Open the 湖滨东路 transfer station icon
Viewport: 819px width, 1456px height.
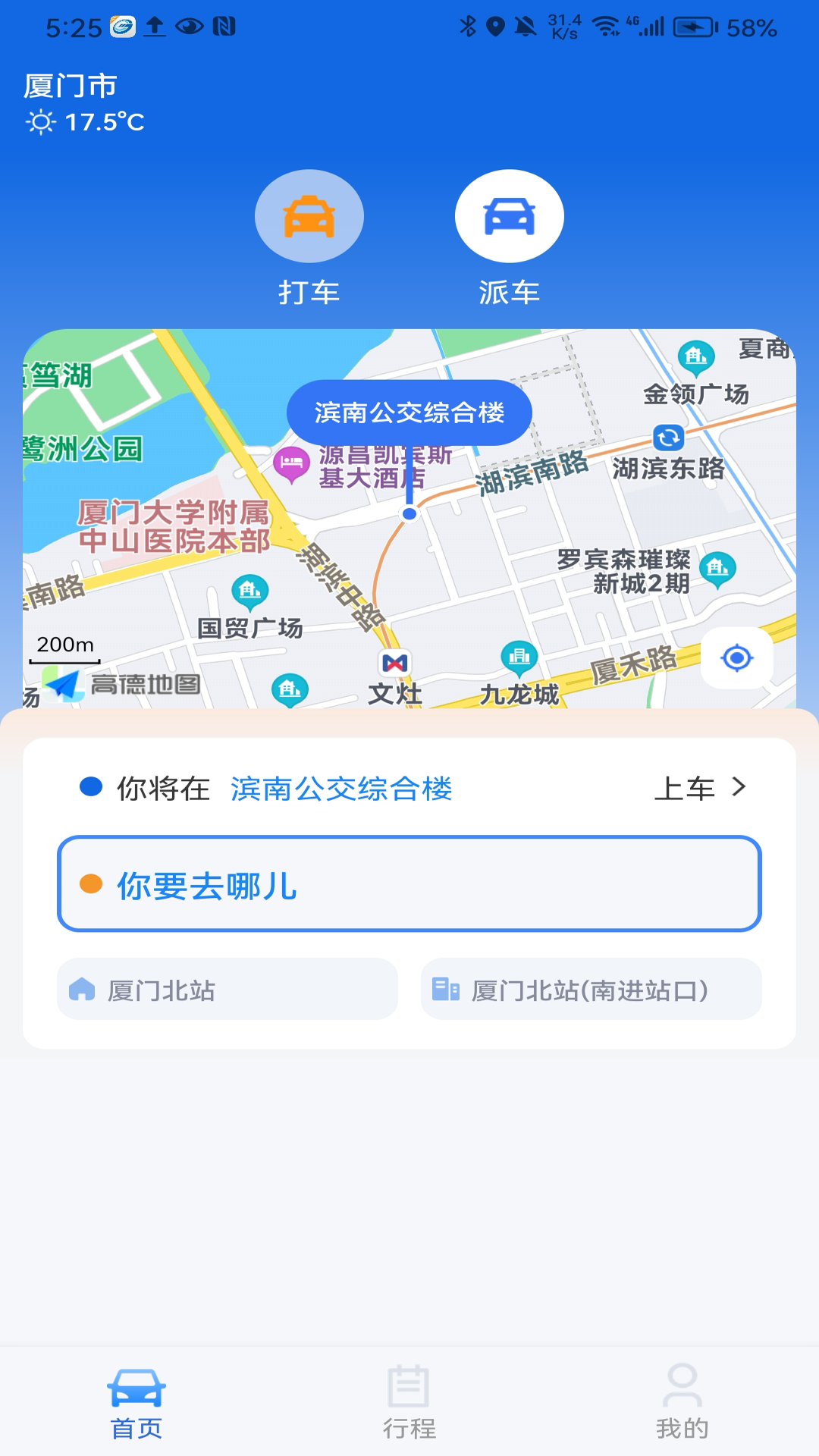[667, 438]
